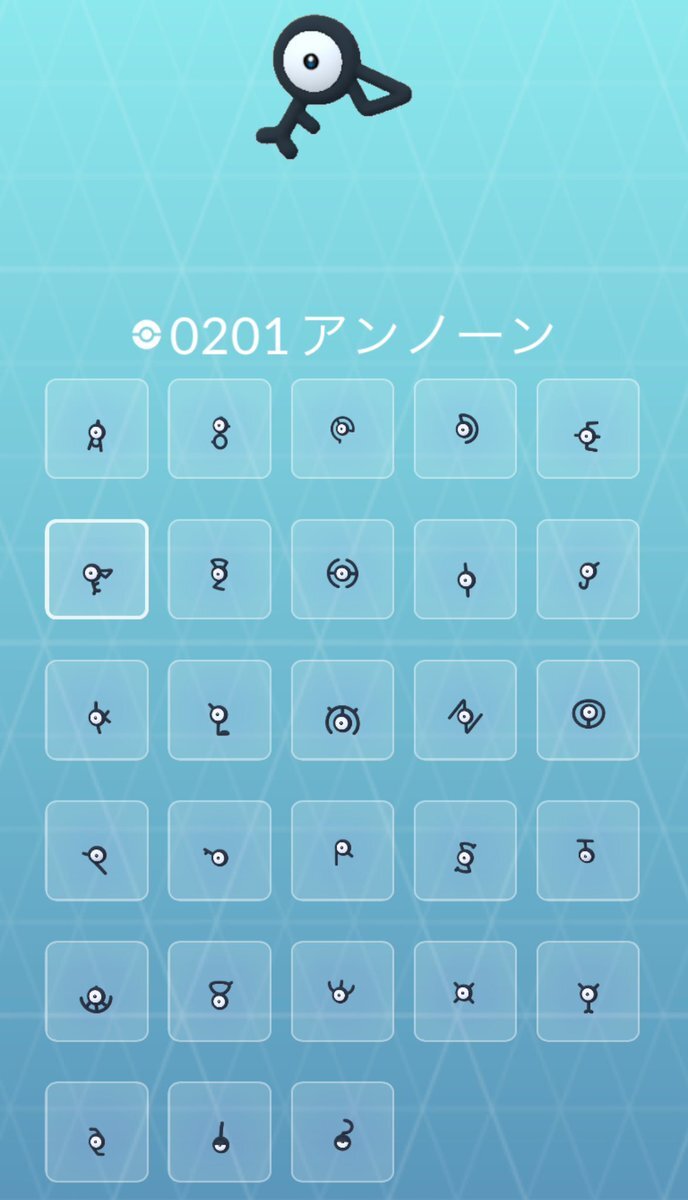Tap the Unown E form tile

(588, 428)
